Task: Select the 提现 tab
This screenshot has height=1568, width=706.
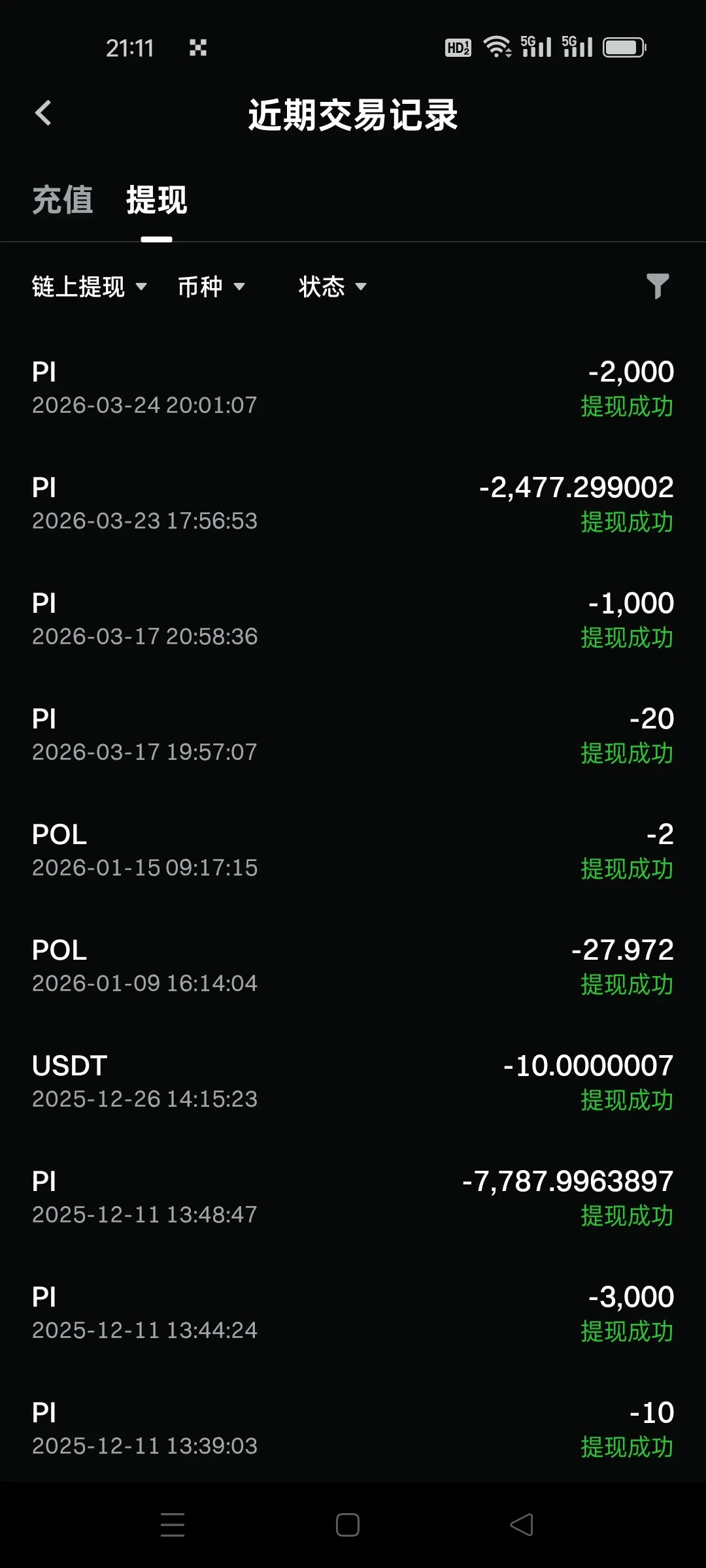Action: click(156, 200)
